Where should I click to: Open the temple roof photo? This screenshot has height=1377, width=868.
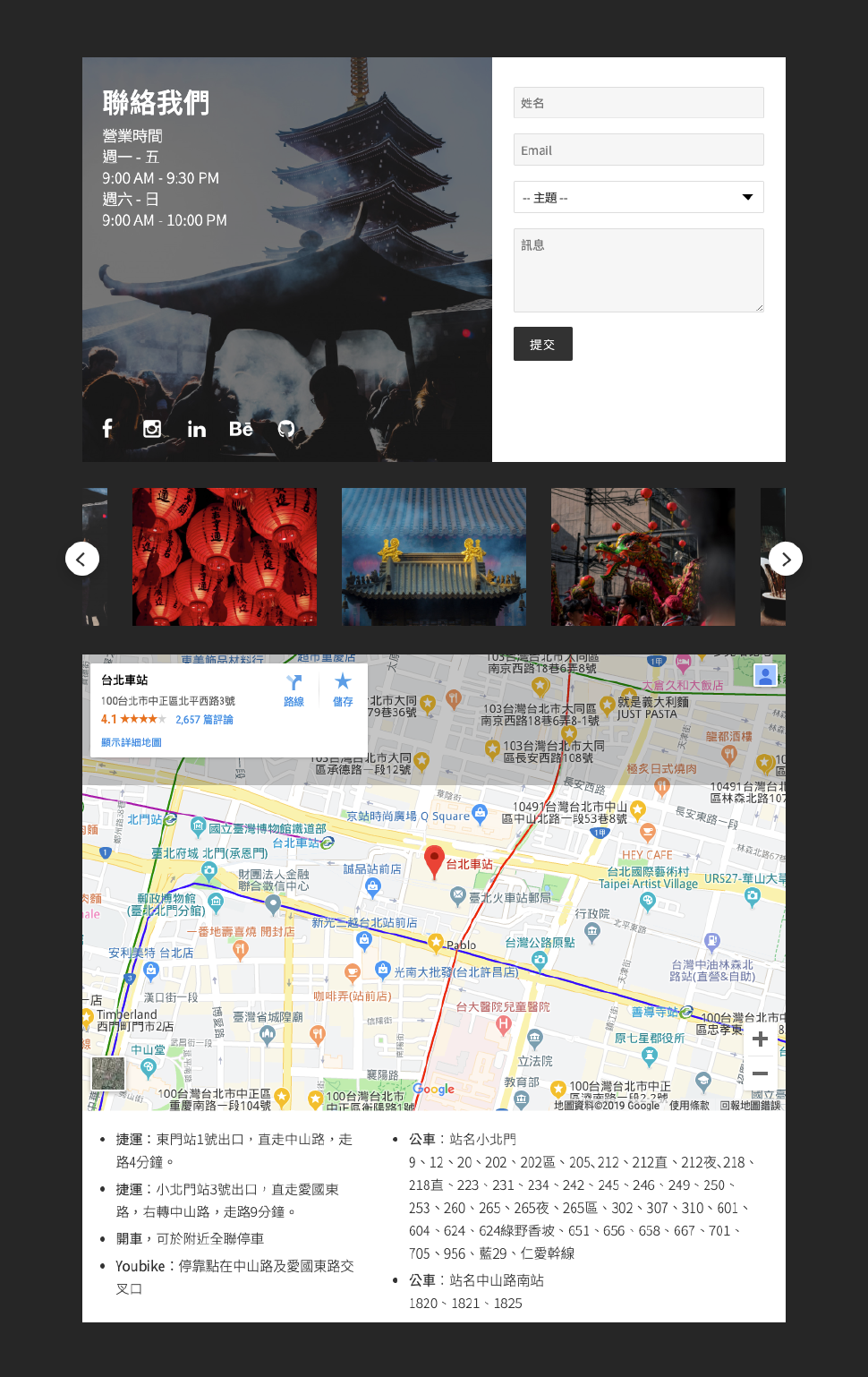[x=434, y=557]
